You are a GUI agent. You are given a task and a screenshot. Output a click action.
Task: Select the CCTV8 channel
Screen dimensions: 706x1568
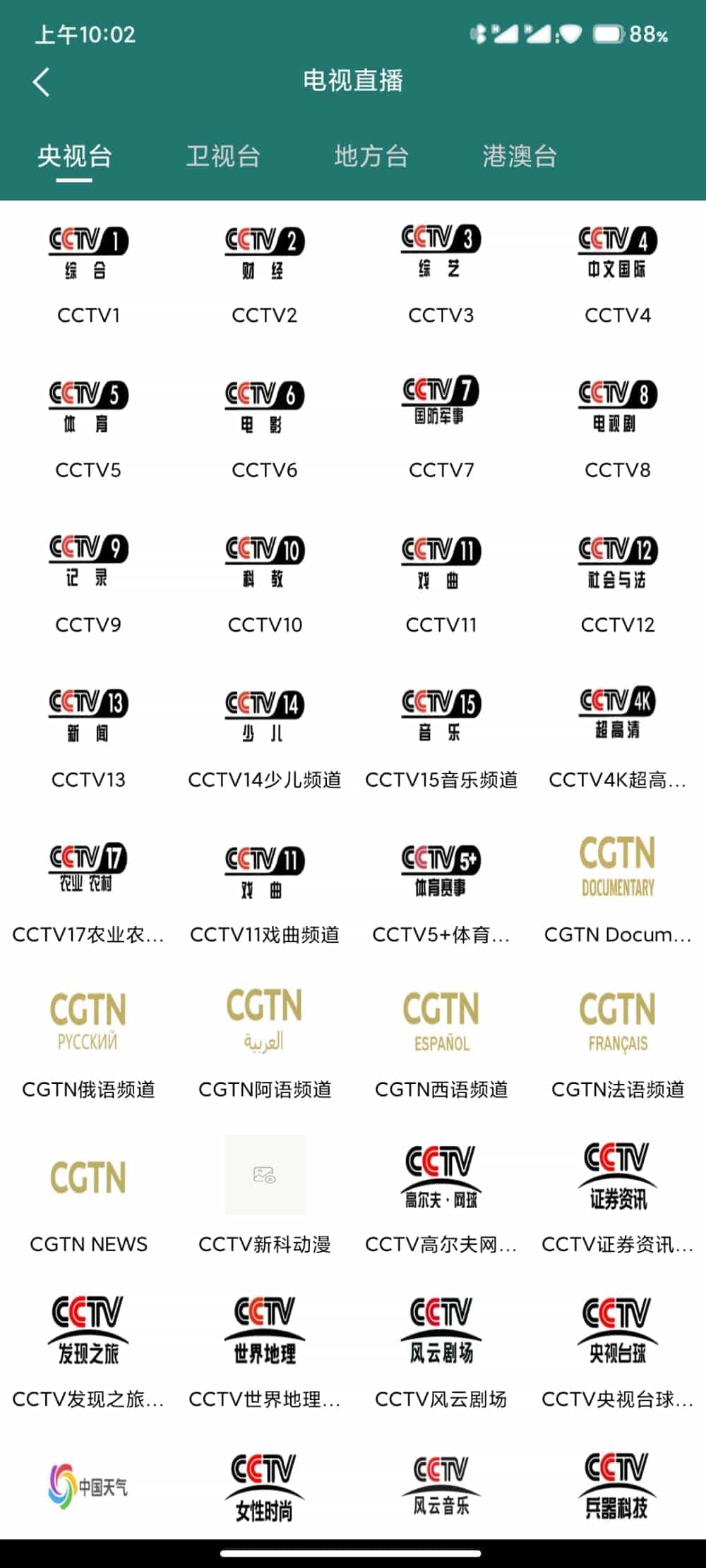618,430
